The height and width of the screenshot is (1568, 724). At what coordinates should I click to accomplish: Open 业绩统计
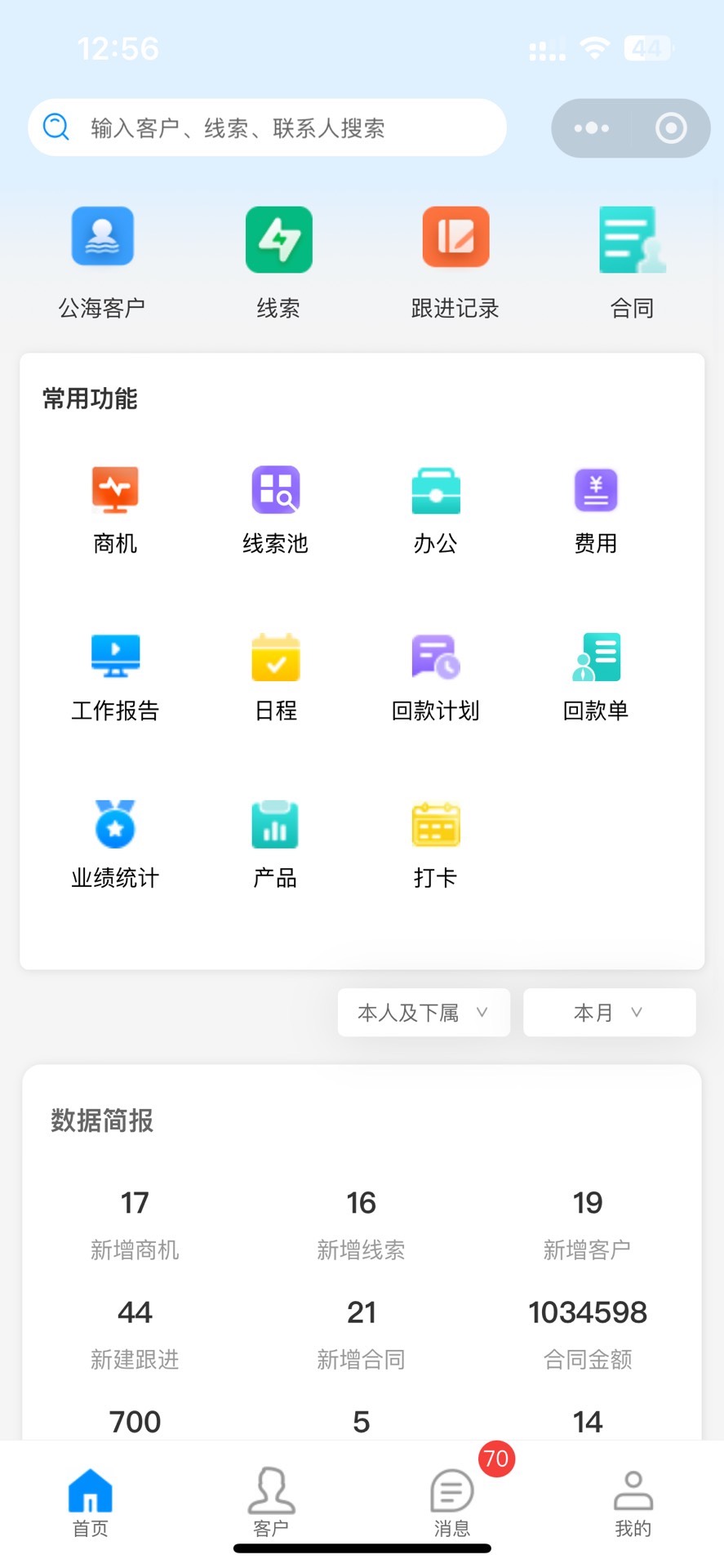[115, 845]
